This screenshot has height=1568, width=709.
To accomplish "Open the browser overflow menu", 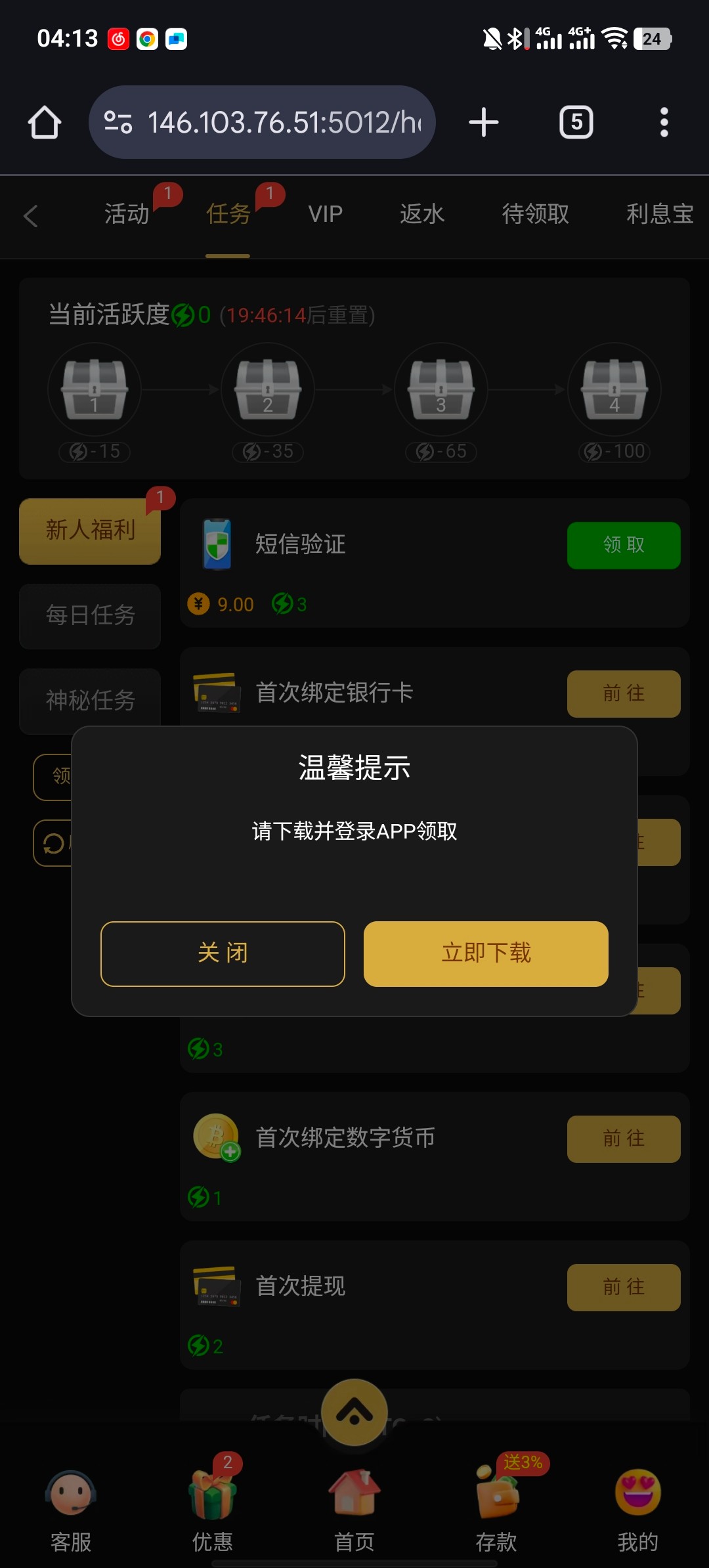I will point(664,123).
